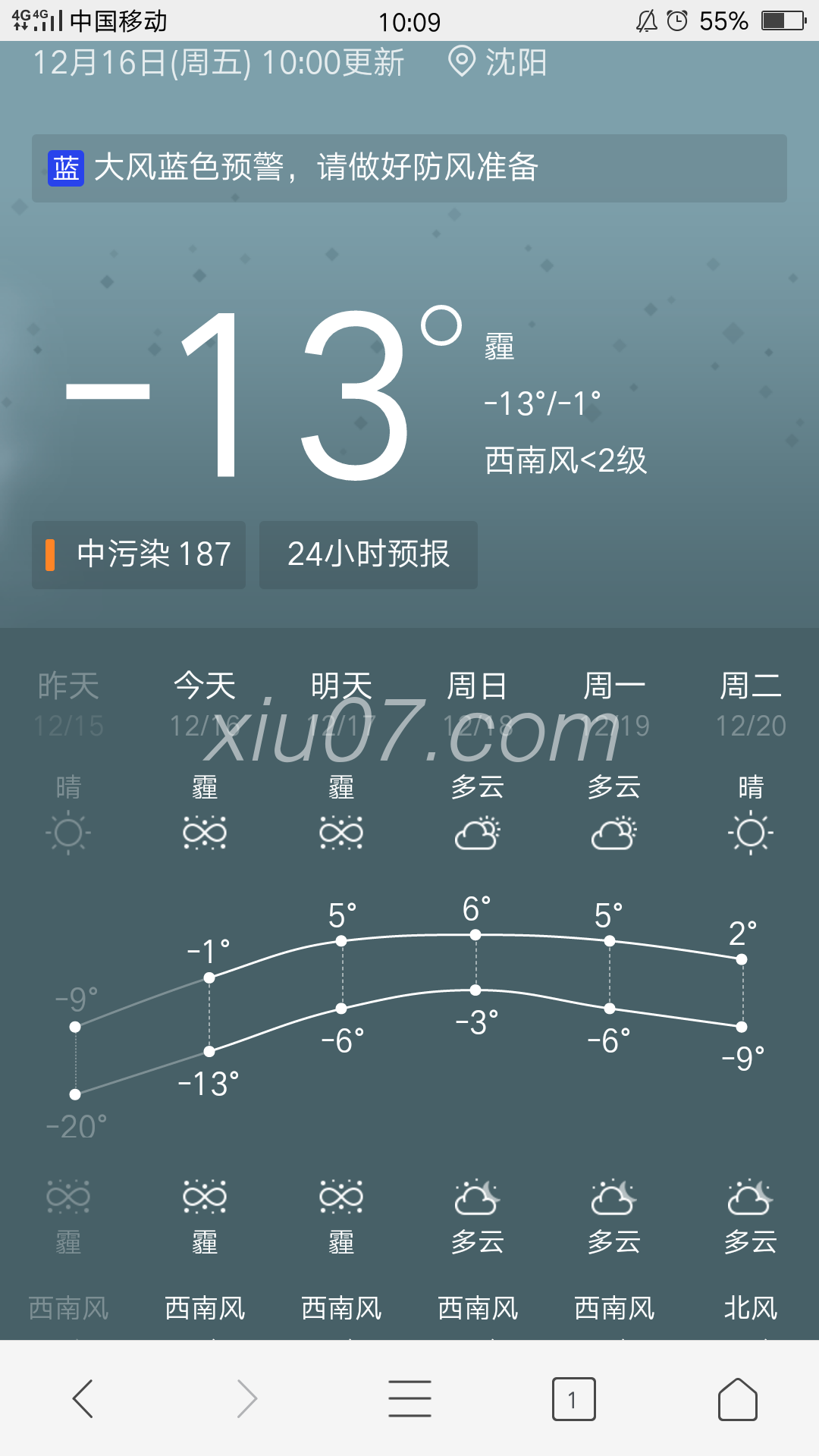Open the 大风蓝色预警 warning banner
The height and width of the screenshot is (1456, 819).
point(409,168)
